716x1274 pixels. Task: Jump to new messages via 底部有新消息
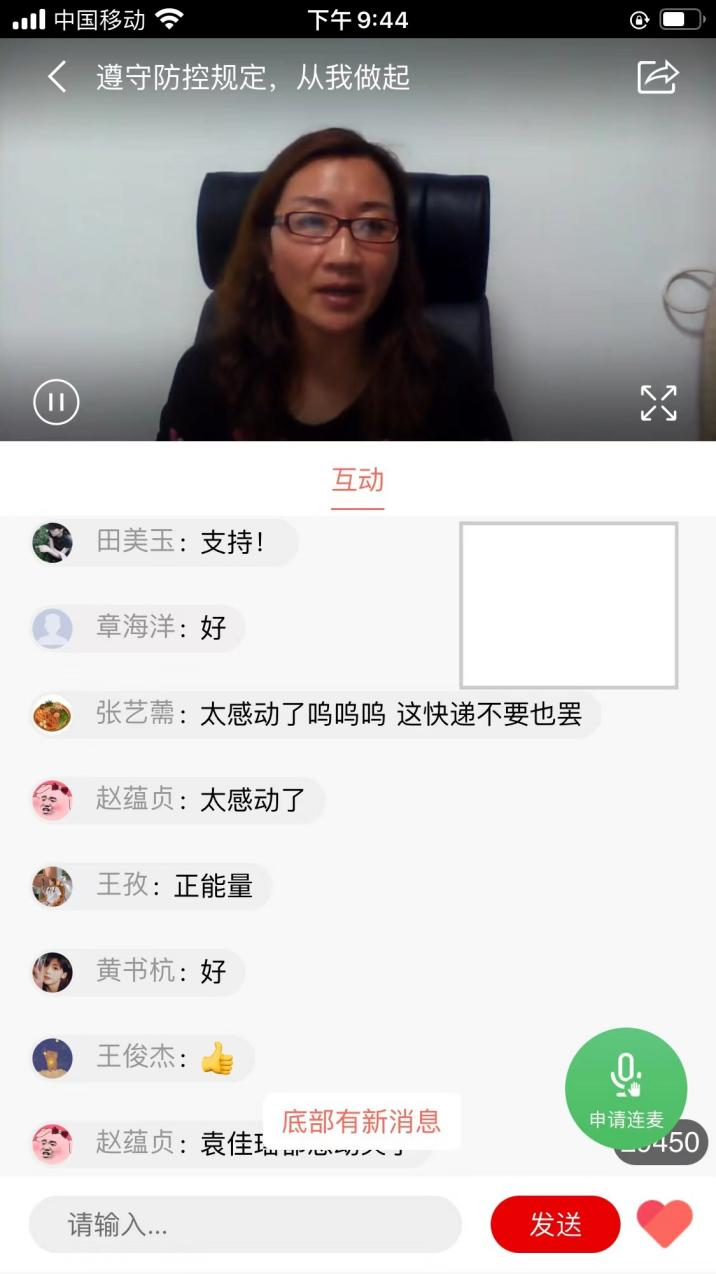[x=361, y=1121]
